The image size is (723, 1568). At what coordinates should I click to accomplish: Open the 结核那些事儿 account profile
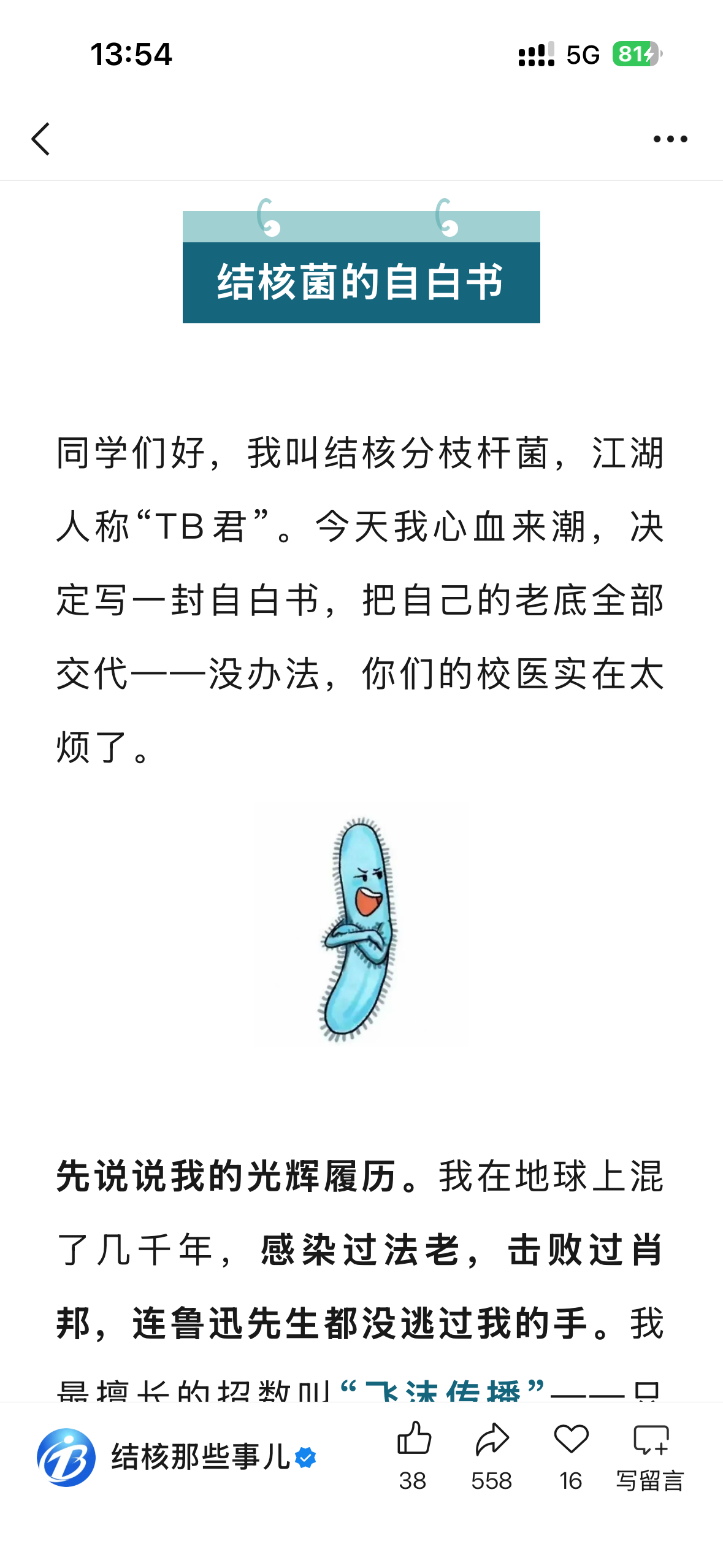(x=177, y=1458)
